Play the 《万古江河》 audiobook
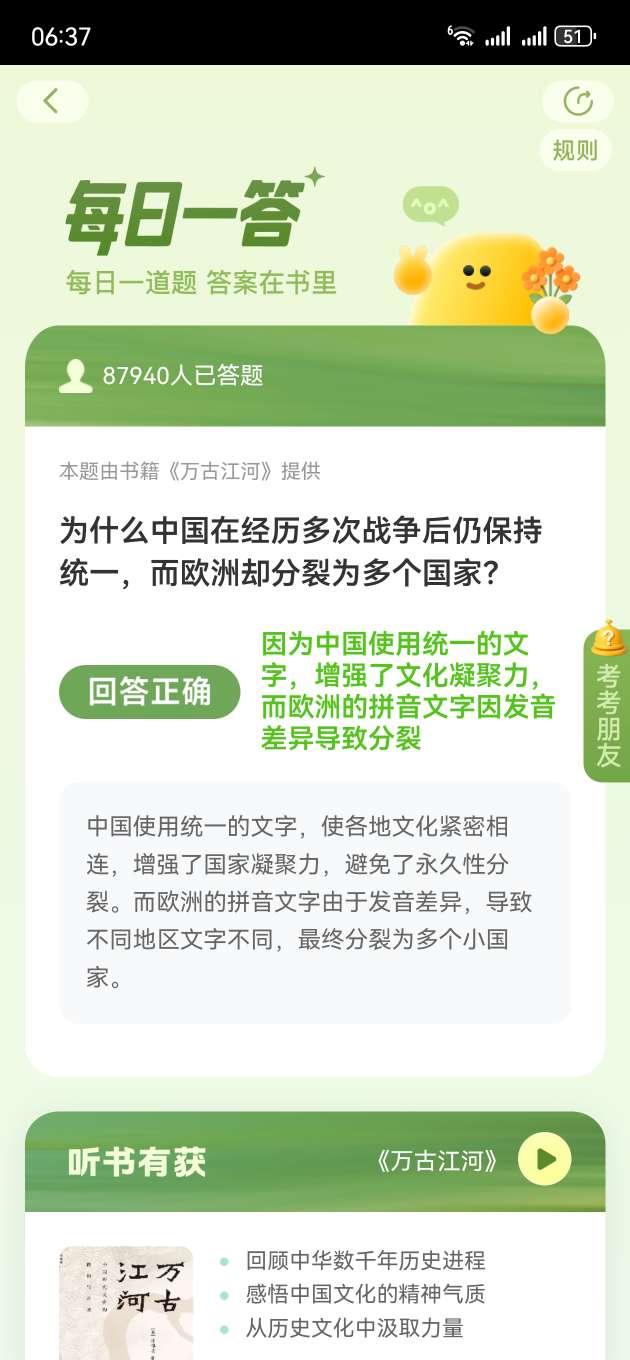630x1360 pixels. 545,1159
